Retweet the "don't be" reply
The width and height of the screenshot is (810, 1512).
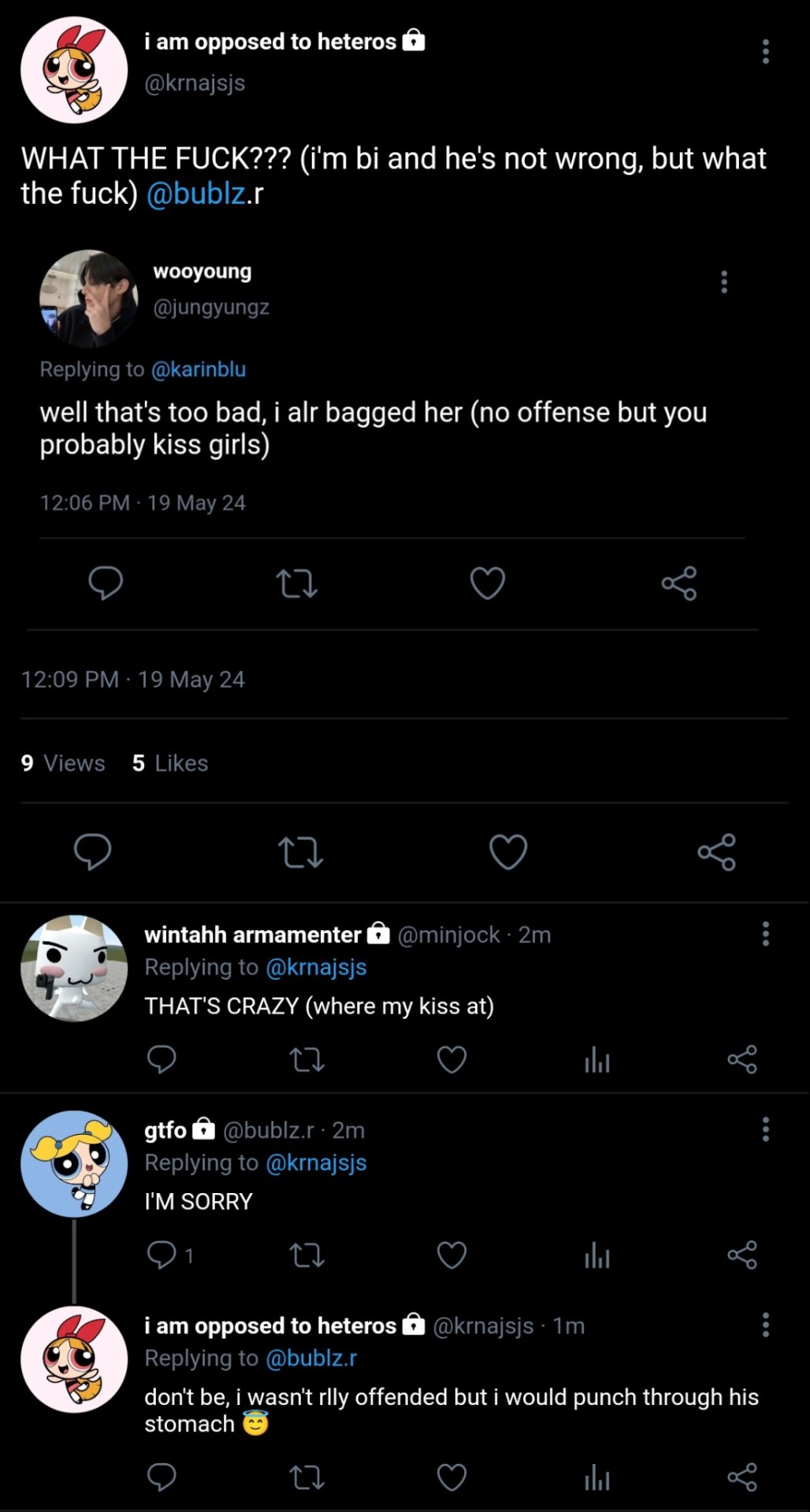pyautogui.click(x=307, y=1477)
